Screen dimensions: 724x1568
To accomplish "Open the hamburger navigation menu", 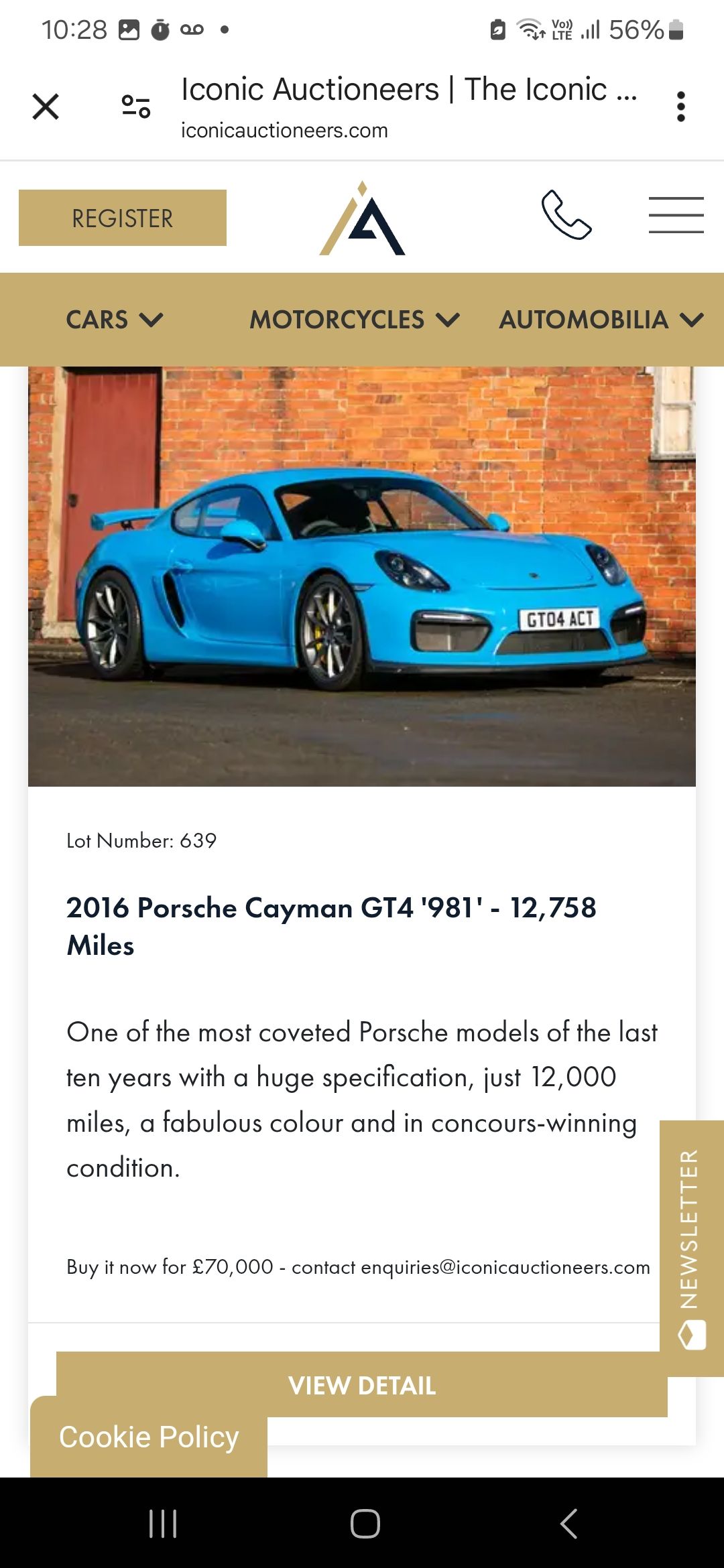I will pyautogui.click(x=676, y=215).
